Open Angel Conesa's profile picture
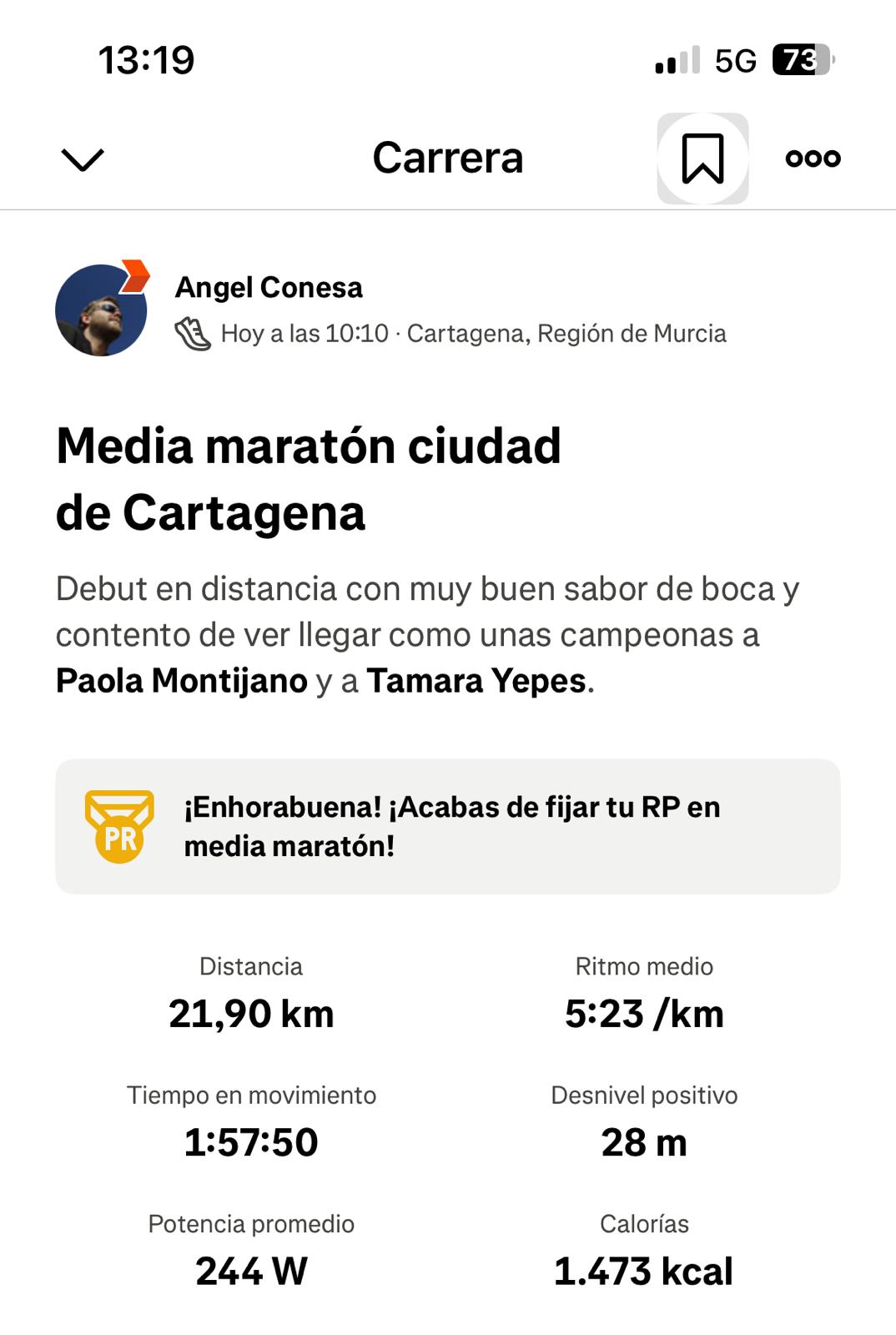Viewport: 896px width, 1335px height. 101,310
